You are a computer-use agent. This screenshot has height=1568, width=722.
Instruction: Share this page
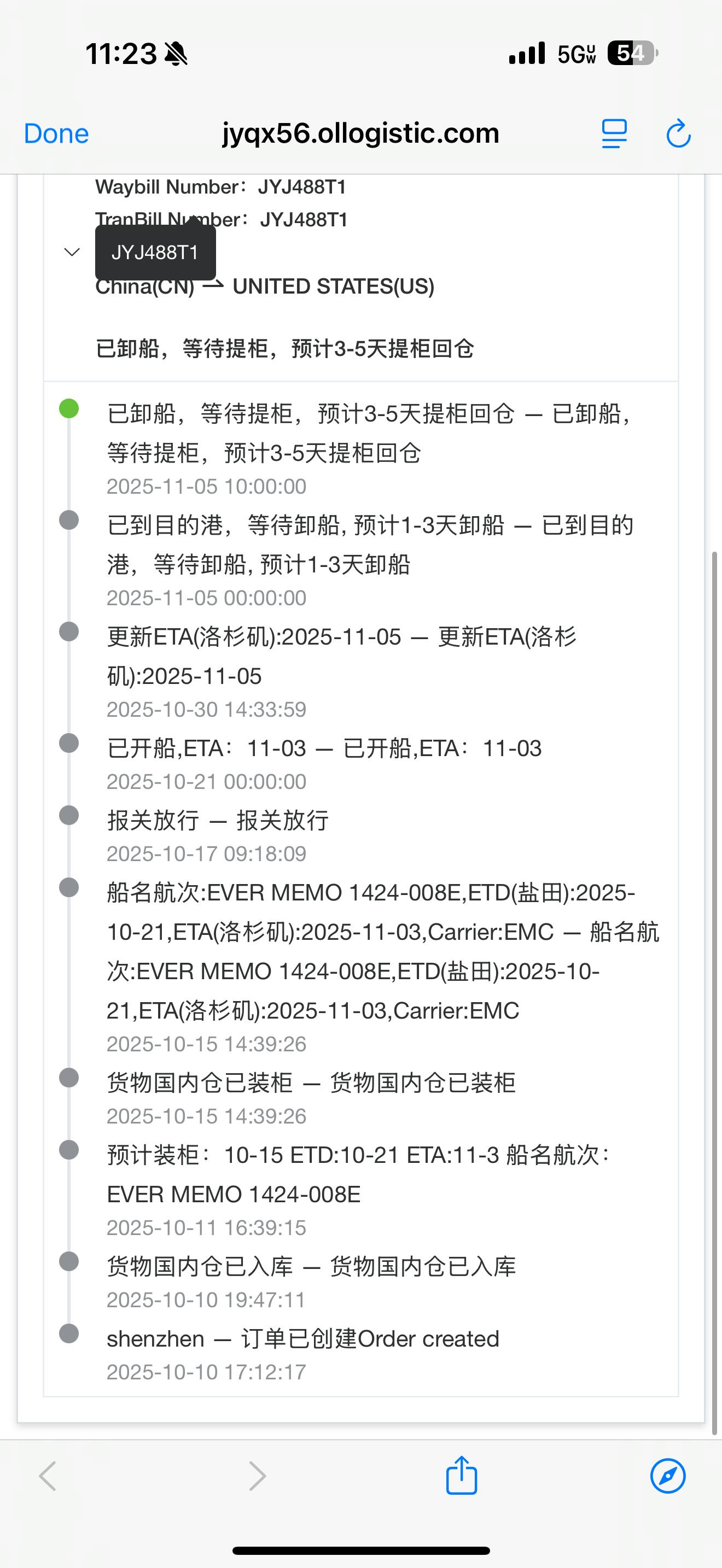pyautogui.click(x=462, y=1476)
